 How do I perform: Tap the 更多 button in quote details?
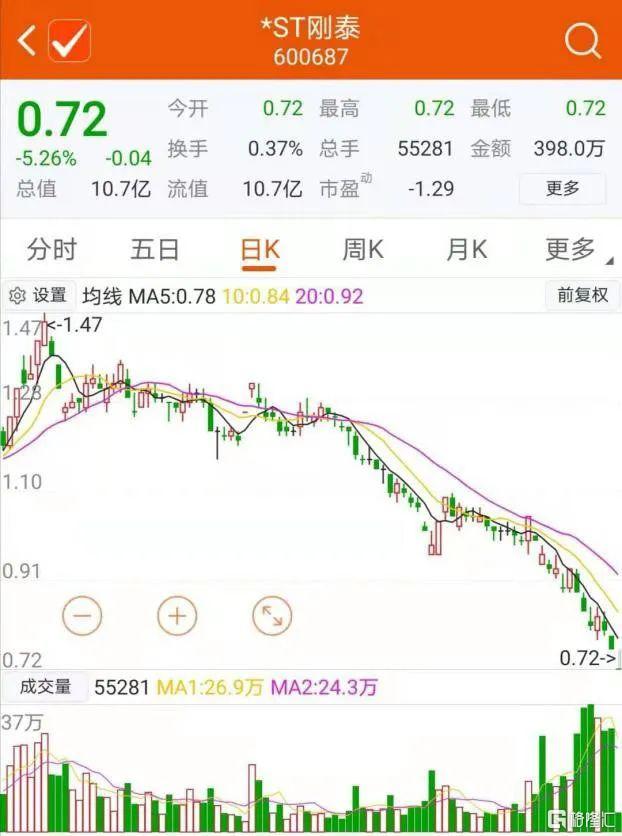point(562,188)
